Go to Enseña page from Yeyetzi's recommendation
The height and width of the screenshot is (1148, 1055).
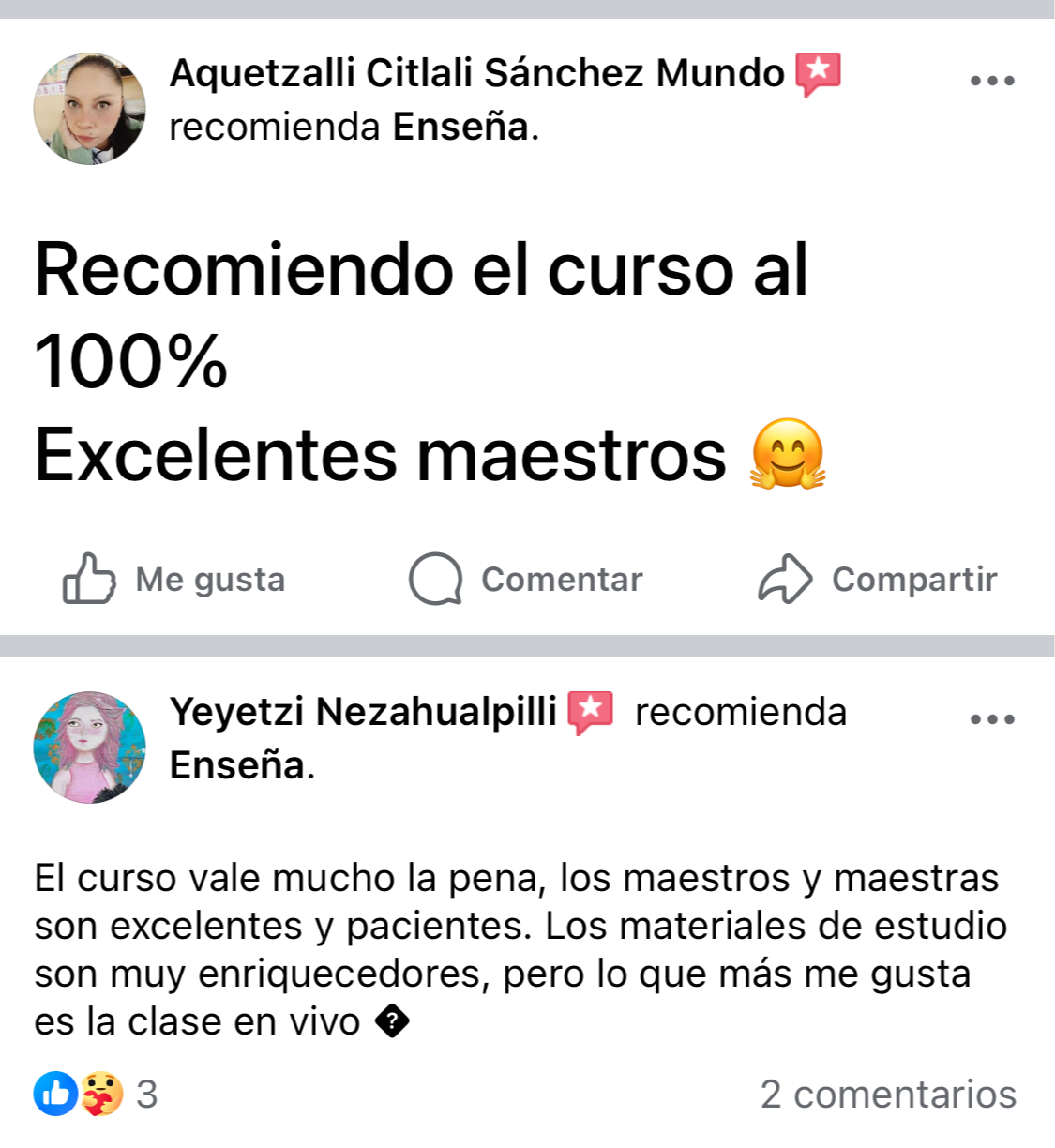click(x=237, y=765)
